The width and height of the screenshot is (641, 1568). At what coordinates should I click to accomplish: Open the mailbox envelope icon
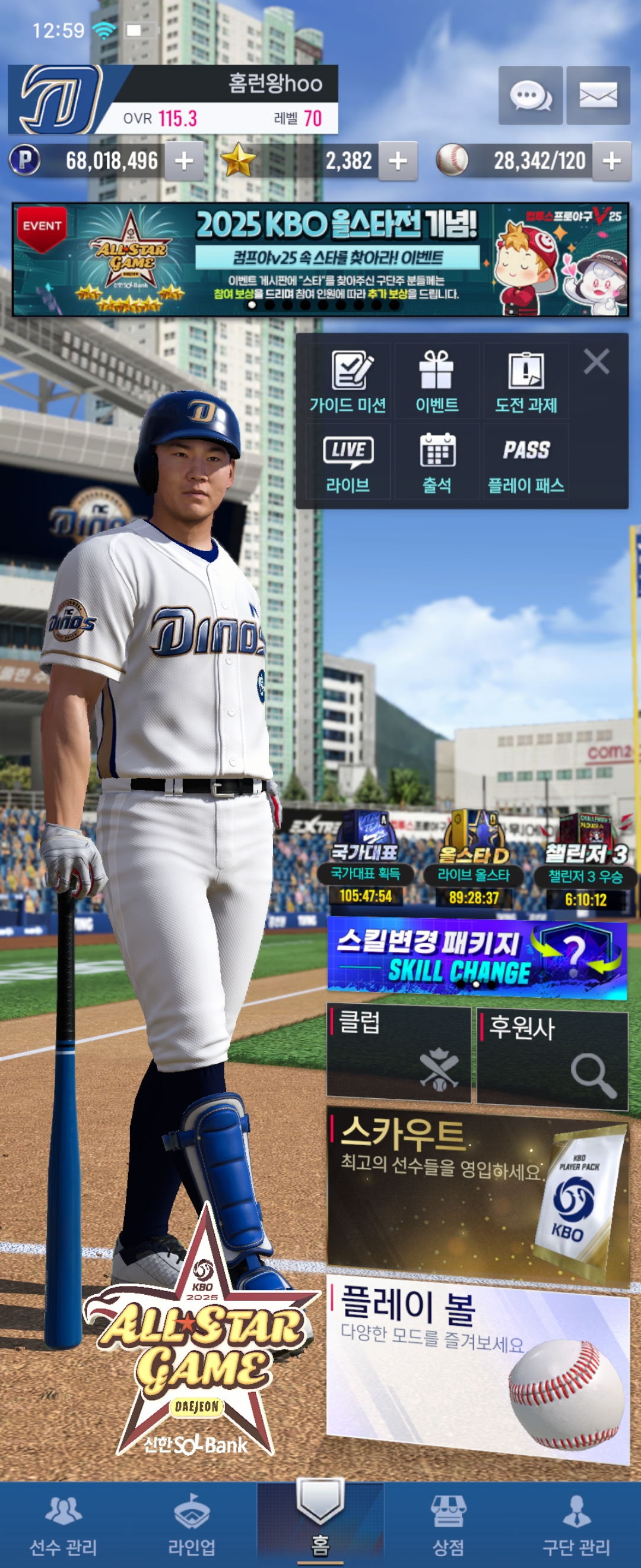(598, 96)
